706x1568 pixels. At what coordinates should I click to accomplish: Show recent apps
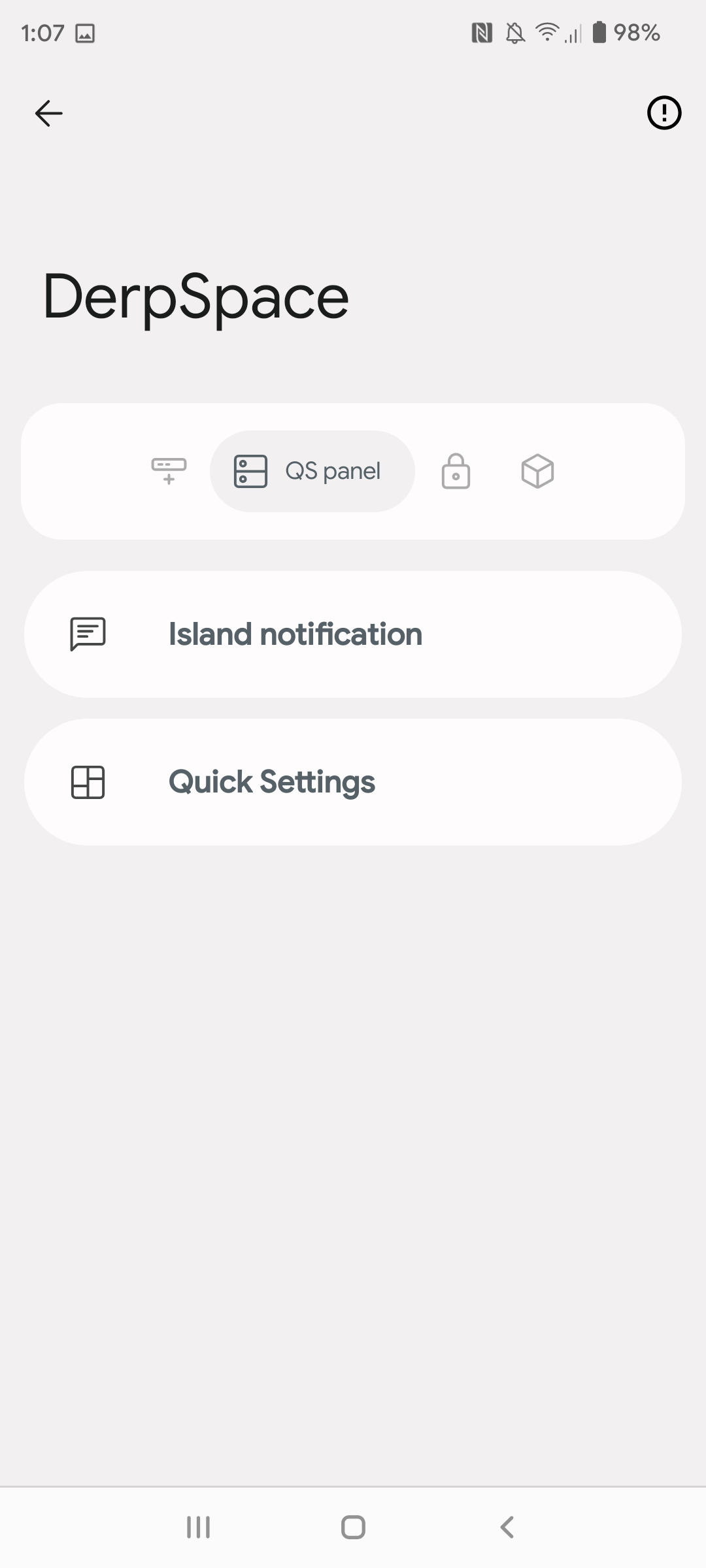point(199,1527)
